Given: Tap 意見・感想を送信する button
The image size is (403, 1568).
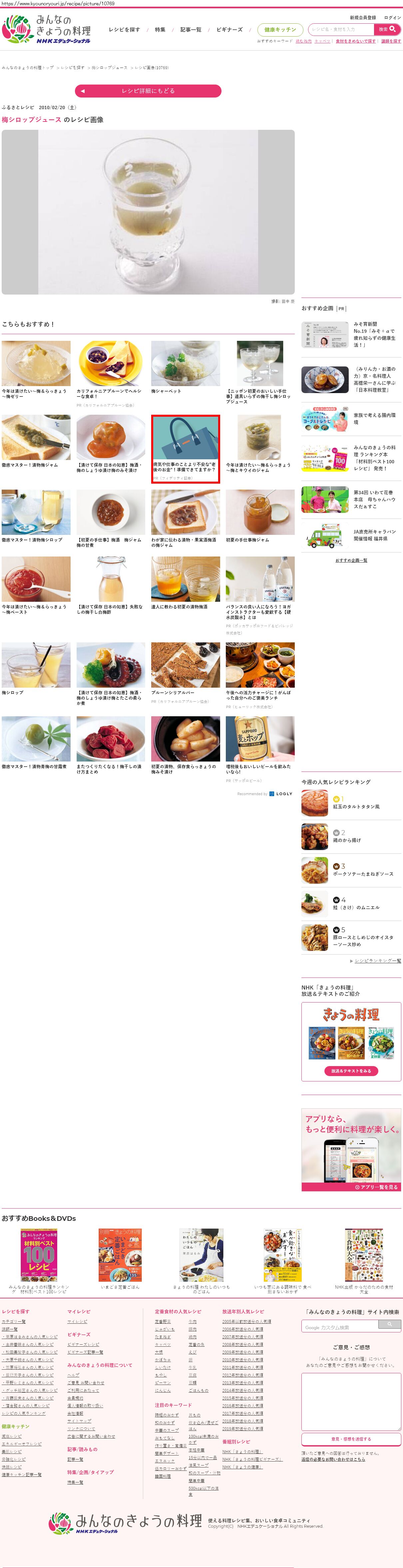Looking at the screenshot, I should coord(351,1439).
